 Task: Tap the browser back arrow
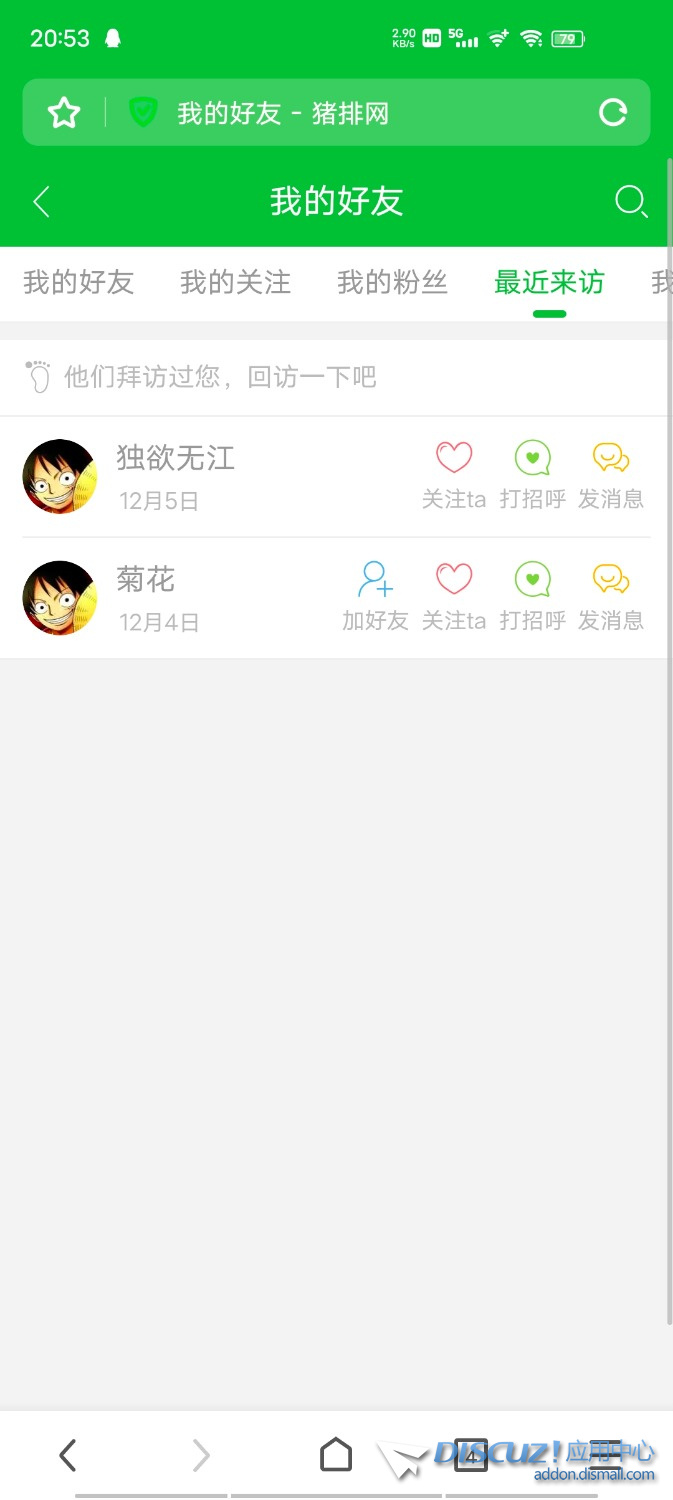pos(68,1455)
